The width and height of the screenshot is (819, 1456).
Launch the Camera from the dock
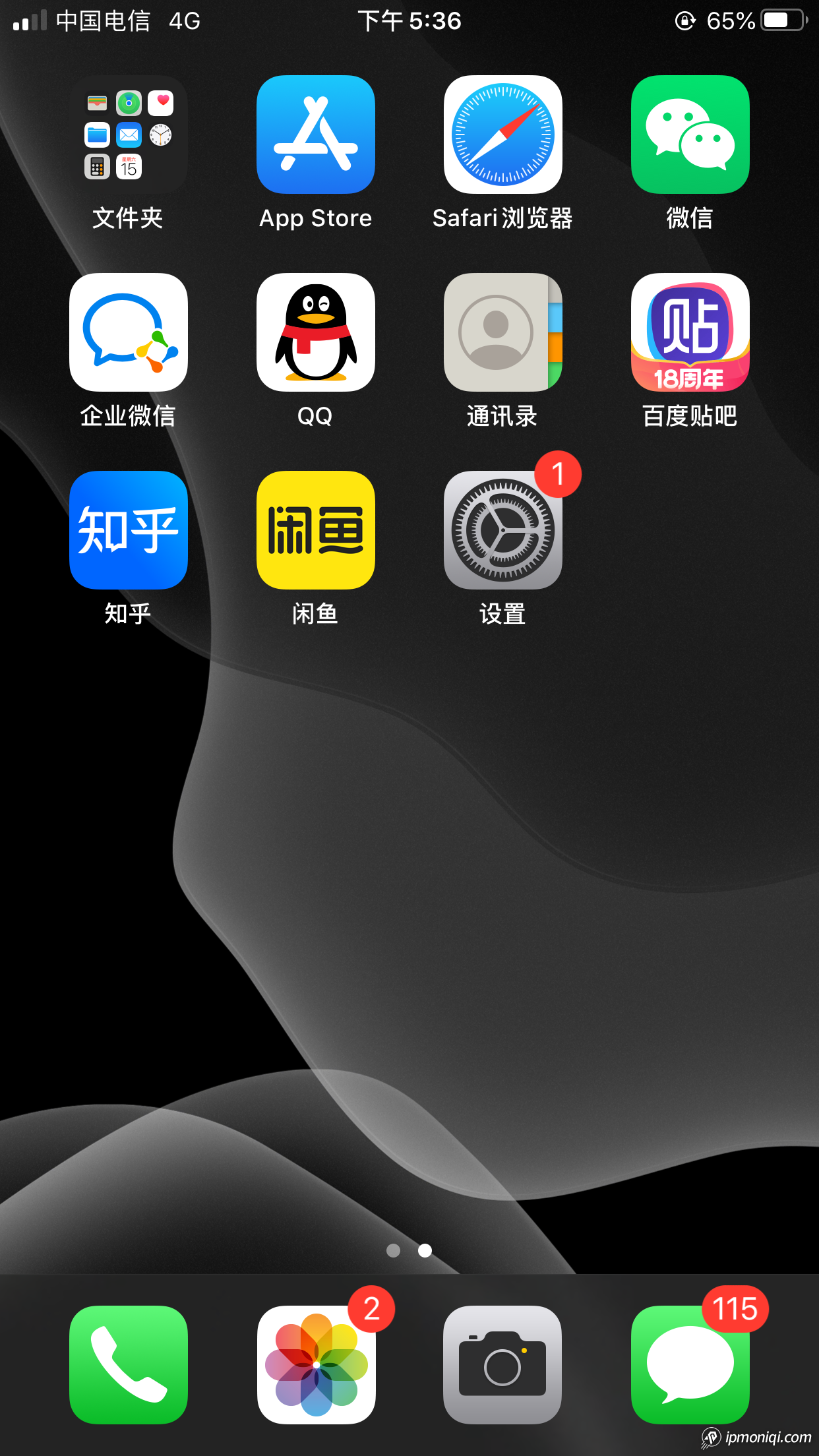502,1364
